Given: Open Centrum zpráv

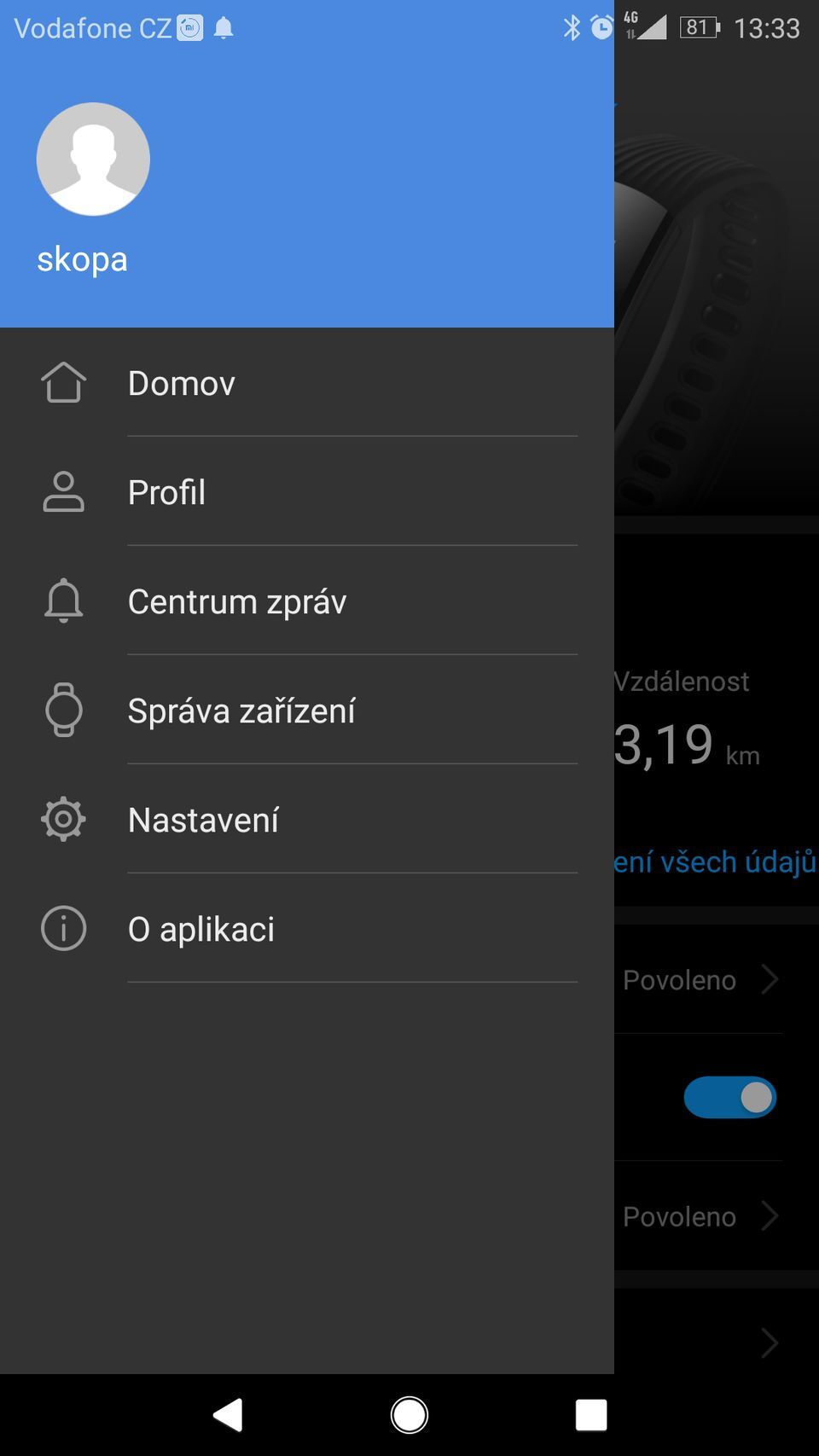Looking at the screenshot, I should coord(236,601).
